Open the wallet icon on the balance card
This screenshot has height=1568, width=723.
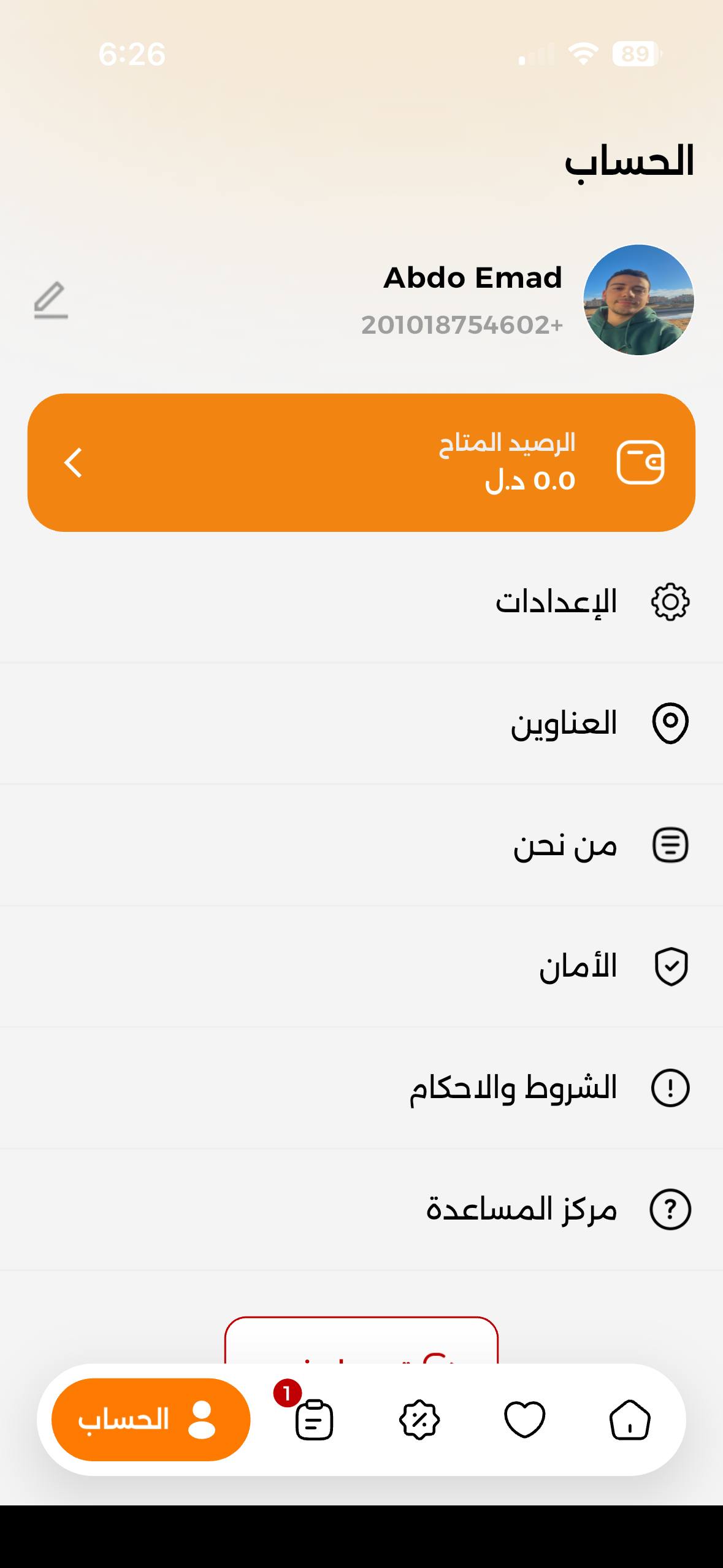pyautogui.click(x=640, y=461)
